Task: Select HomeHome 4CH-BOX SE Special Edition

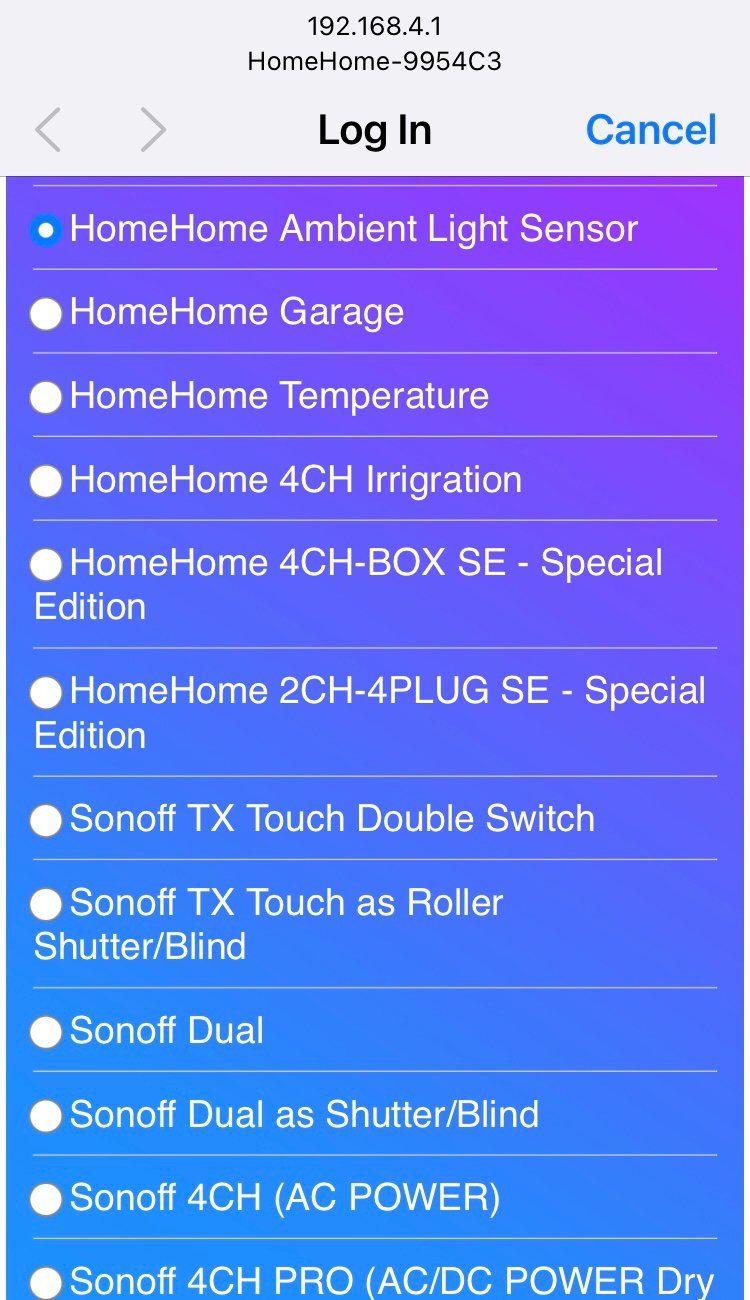Action: (x=46, y=565)
